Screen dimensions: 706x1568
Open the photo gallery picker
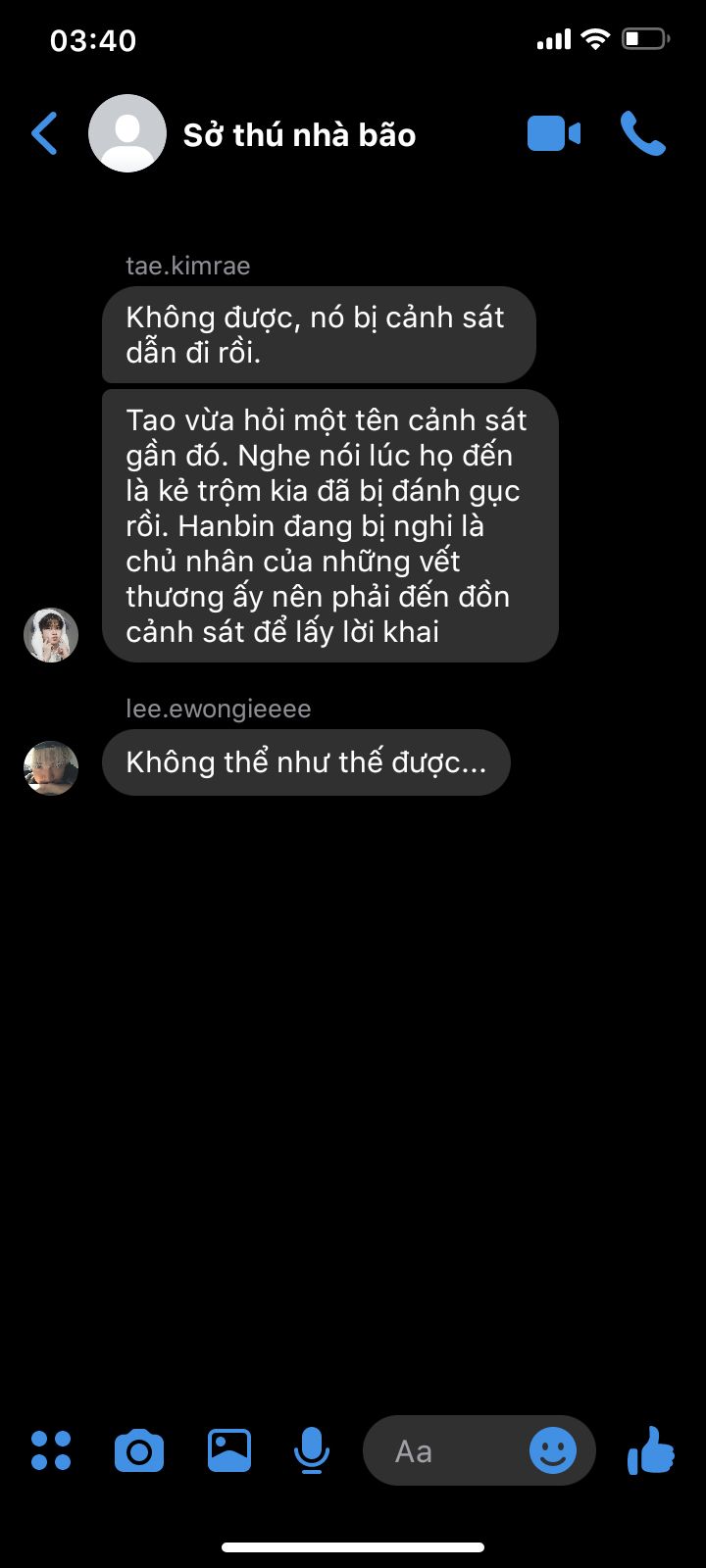tap(229, 1450)
